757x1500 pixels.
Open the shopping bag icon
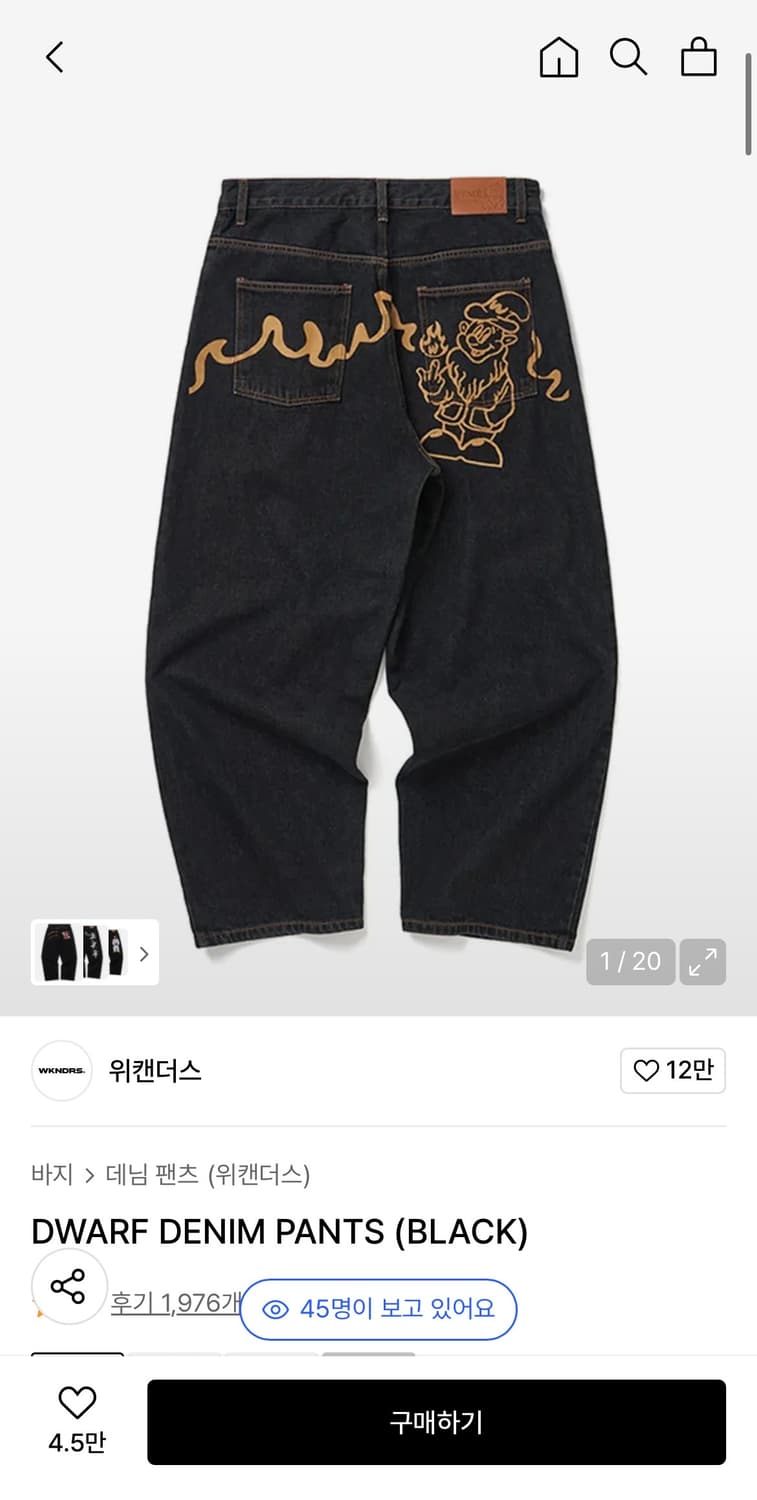click(x=698, y=57)
